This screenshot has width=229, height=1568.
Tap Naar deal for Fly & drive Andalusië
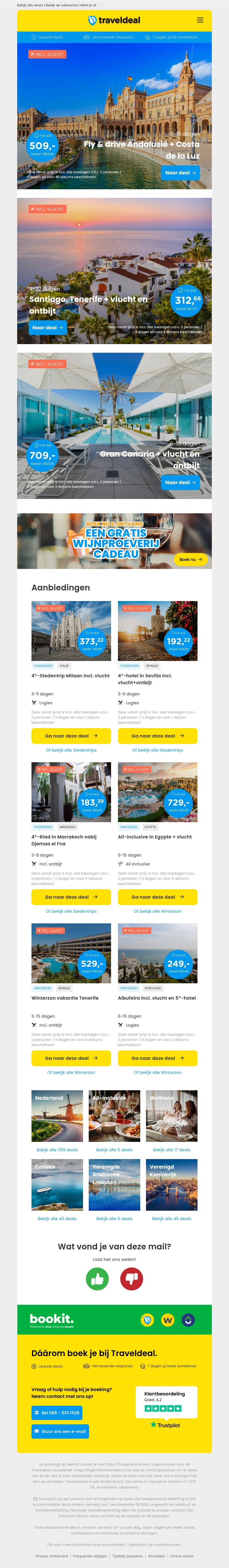pyautogui.click(x=180, y=173)
